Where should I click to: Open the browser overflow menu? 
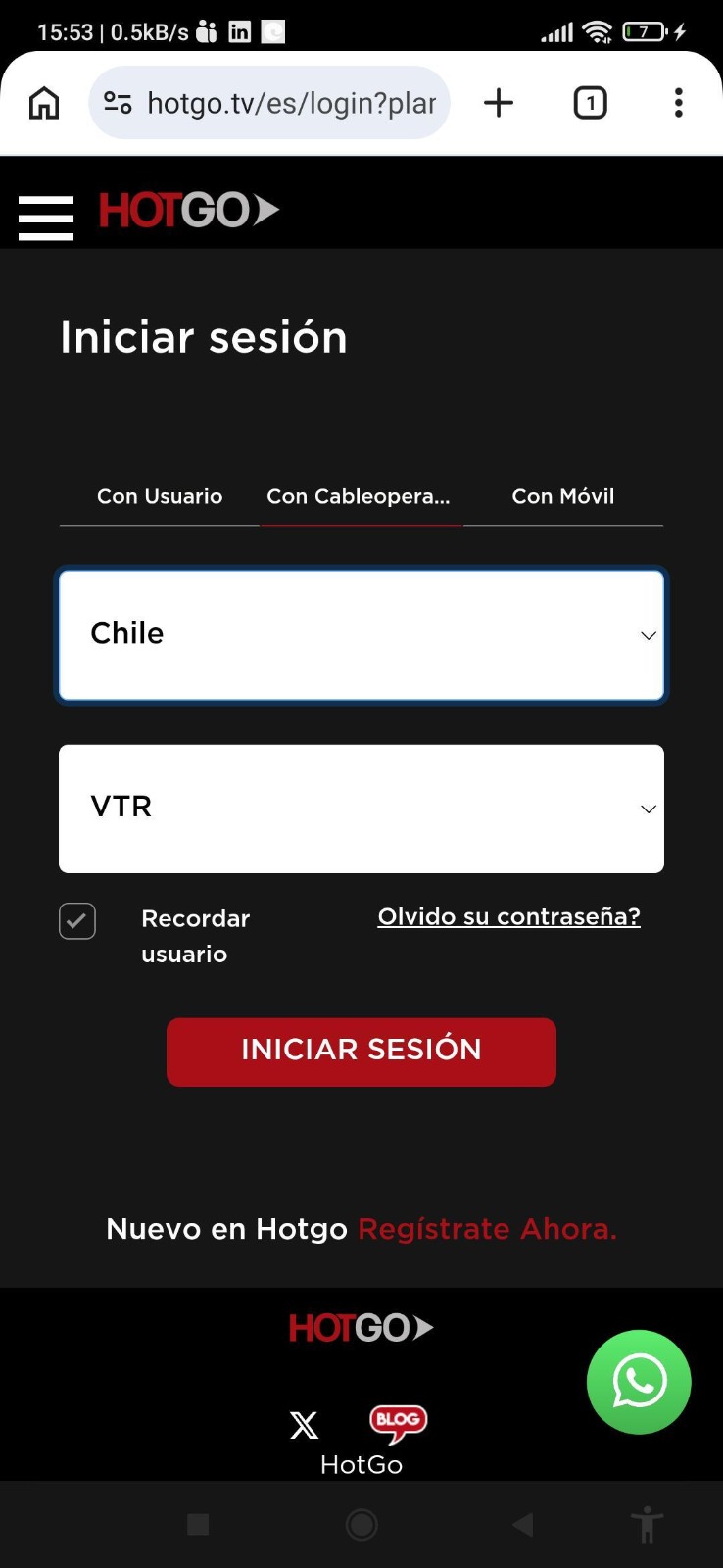coord(678,103)
